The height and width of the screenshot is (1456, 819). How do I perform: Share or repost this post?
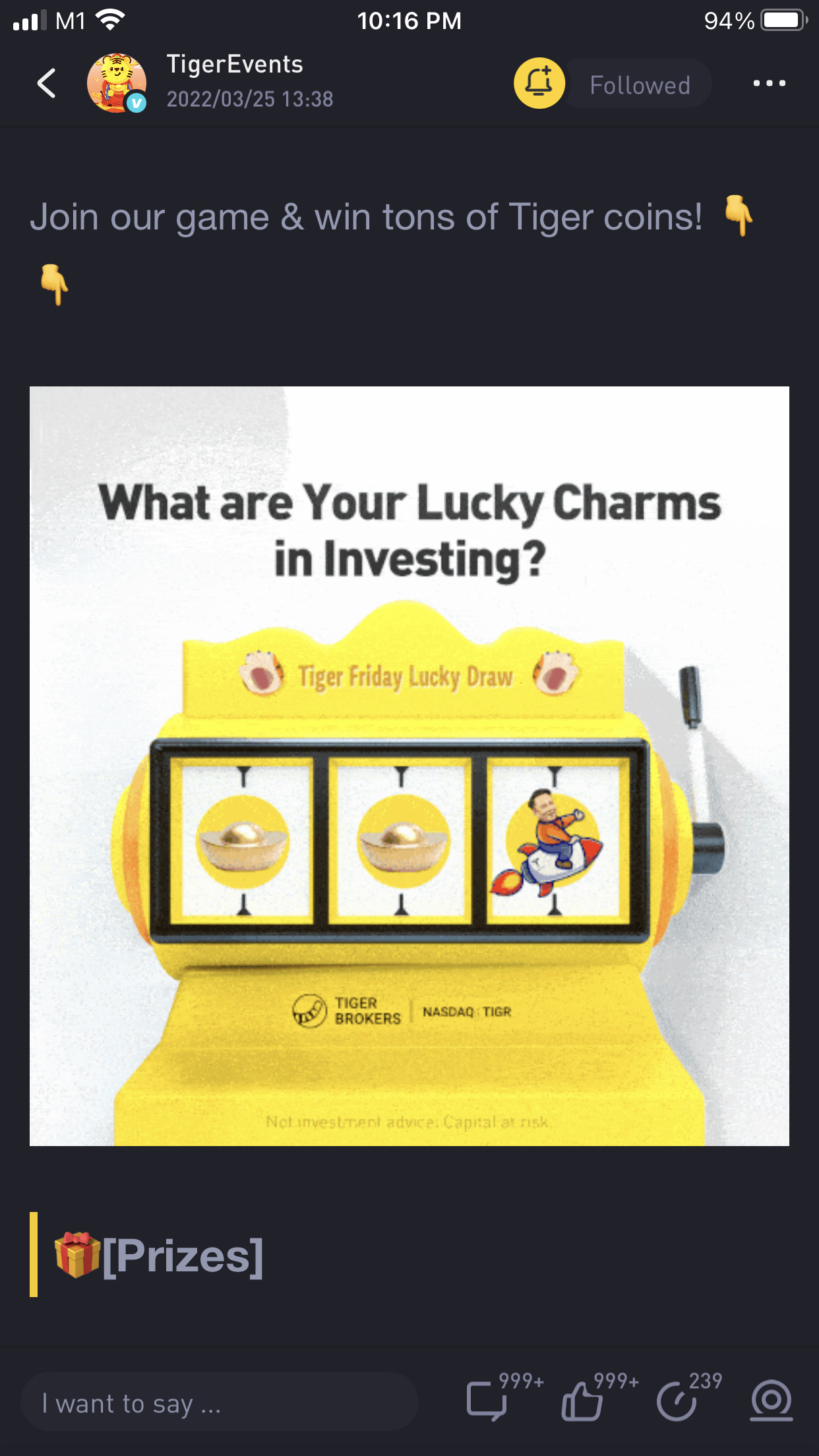click(677, 1400)
